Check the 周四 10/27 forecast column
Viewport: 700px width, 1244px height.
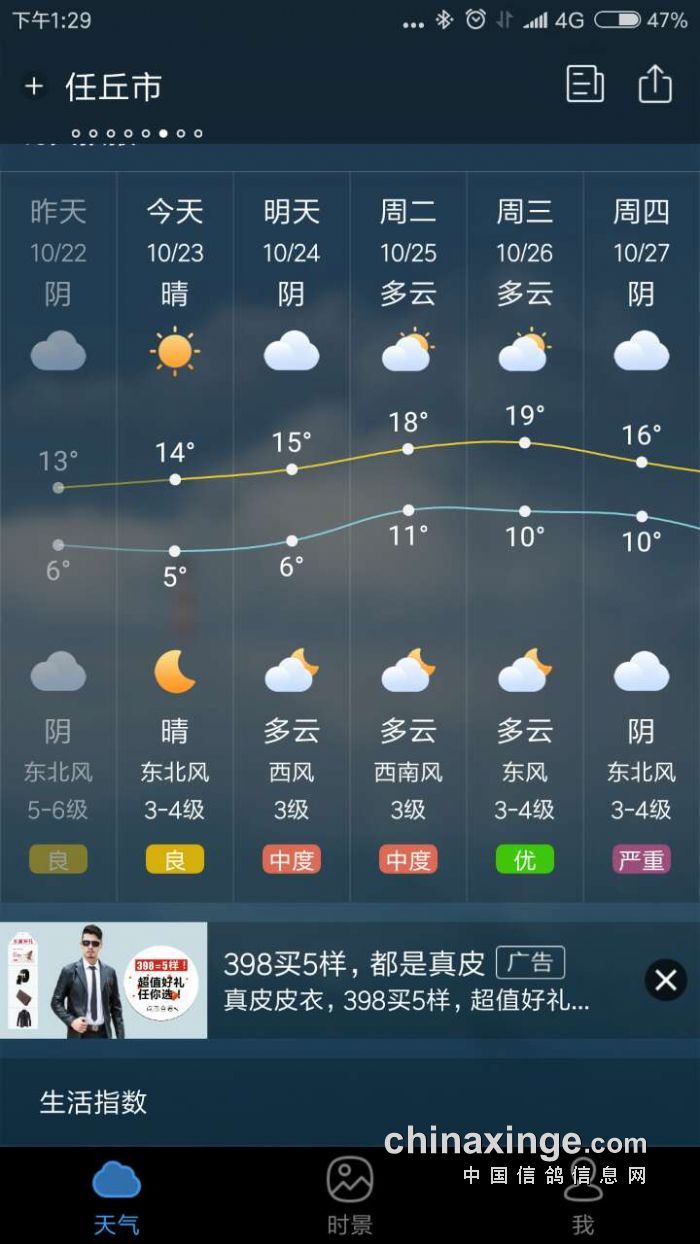[642, 530]
